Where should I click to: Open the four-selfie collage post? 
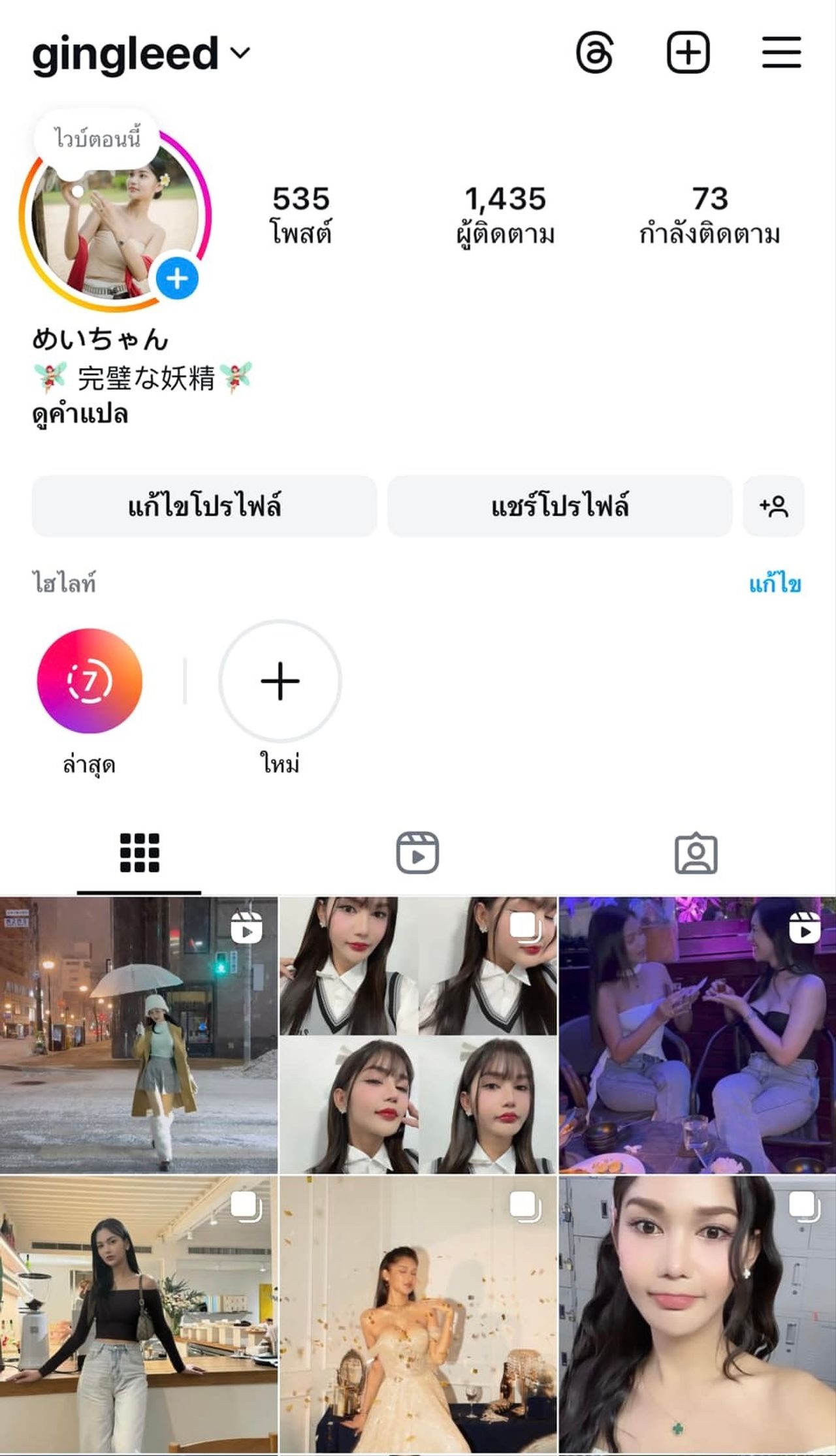click(418, 1034)
